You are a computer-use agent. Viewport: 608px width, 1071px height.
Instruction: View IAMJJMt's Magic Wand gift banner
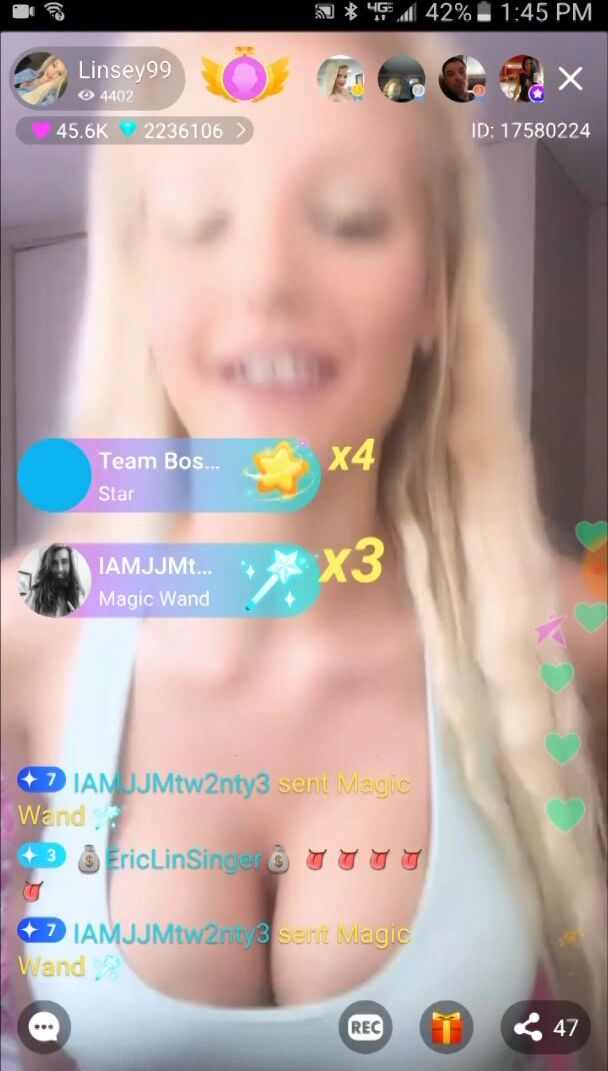coord(168,581)
